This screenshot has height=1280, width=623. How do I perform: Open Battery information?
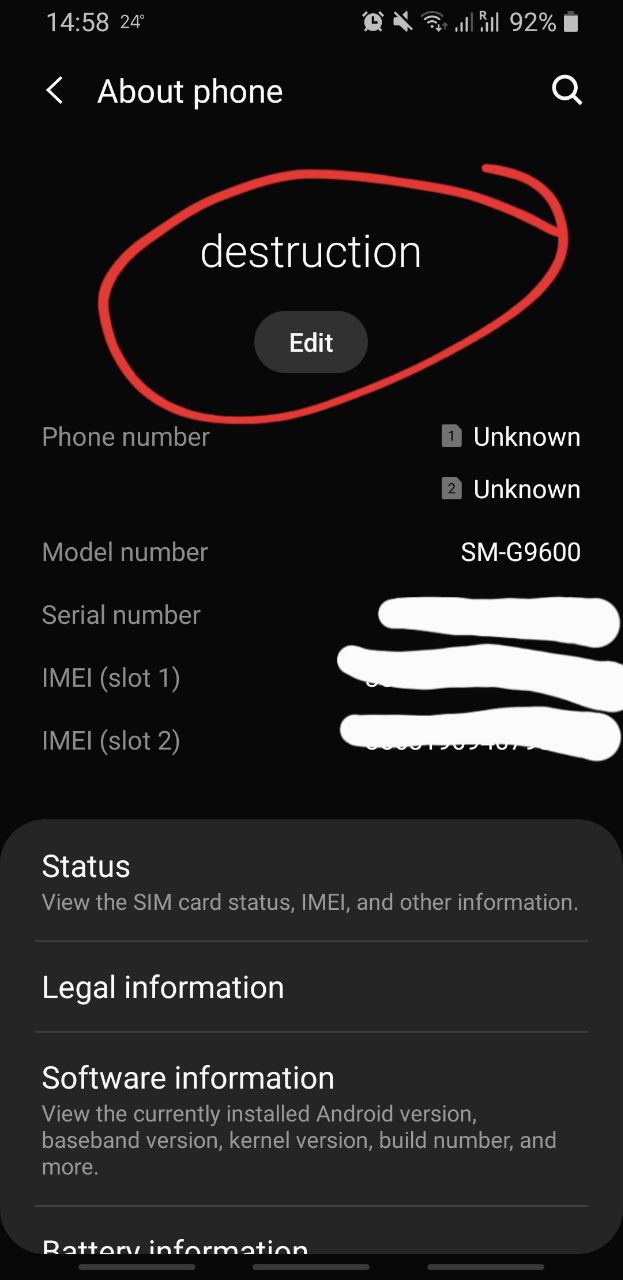click(x=175, y=1245)
